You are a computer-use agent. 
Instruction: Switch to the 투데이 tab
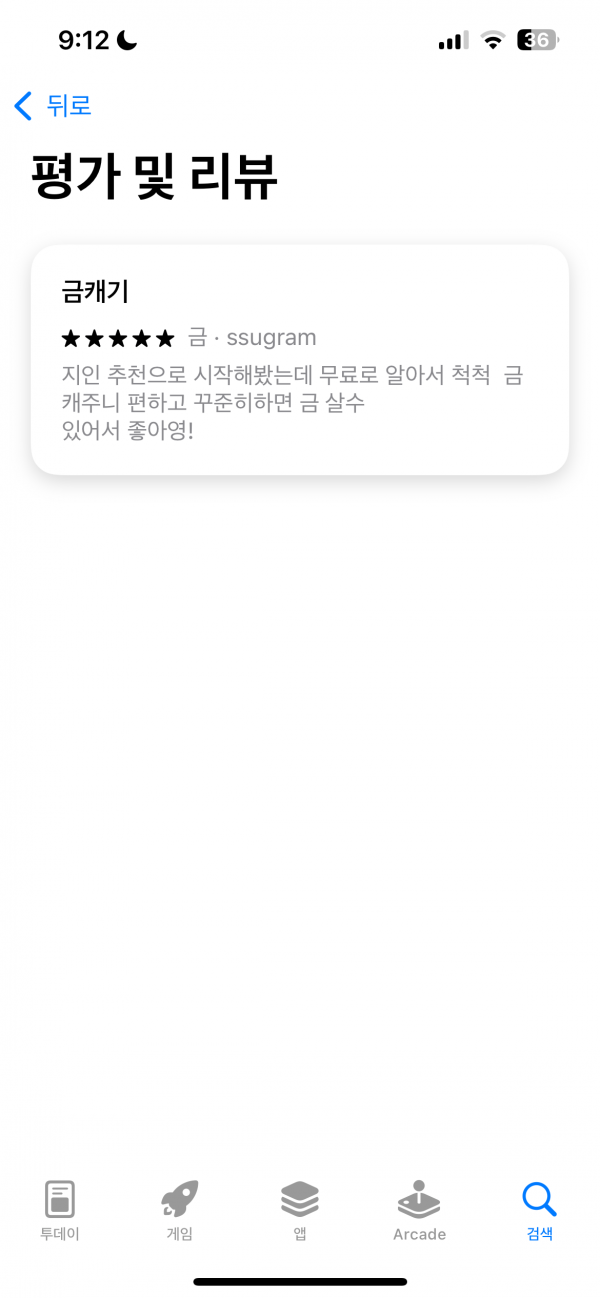point(60,1211)
